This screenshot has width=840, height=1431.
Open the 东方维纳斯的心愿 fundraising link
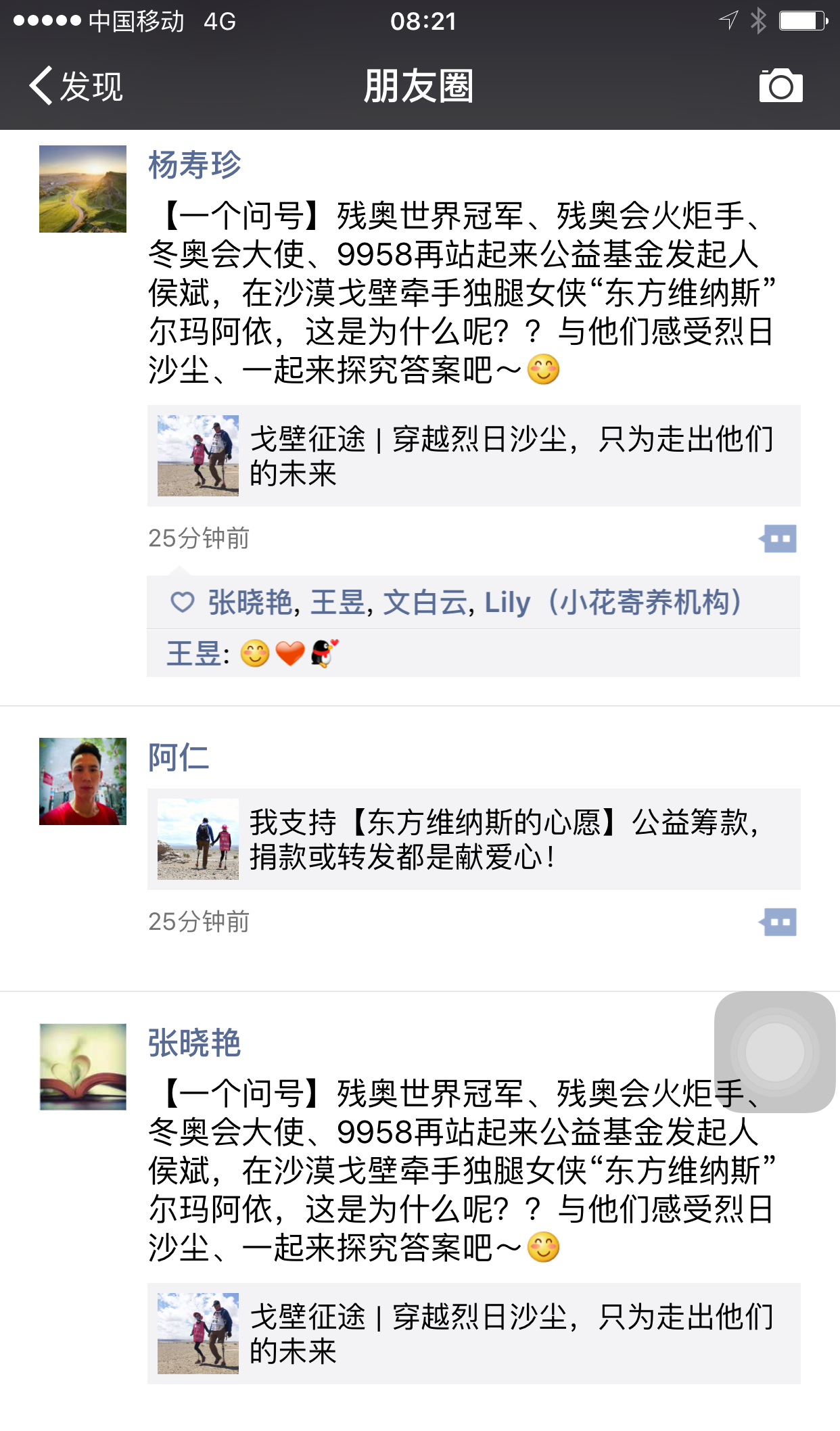(x=473, y=839)
